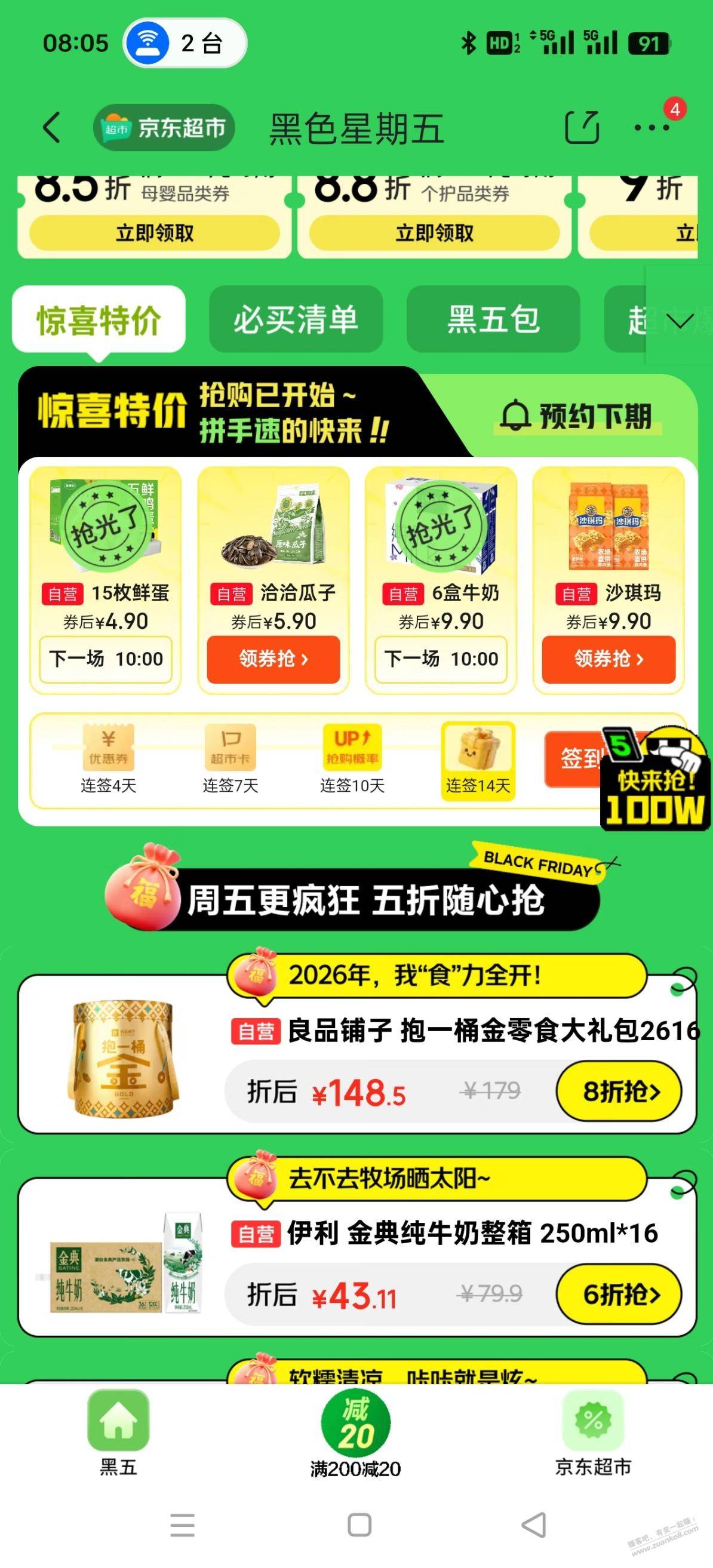The height and width of the screenshot is (1568, 713).
Task: Claim the 8.5折 母婴品类券 coupon
Action: (155, 233)
